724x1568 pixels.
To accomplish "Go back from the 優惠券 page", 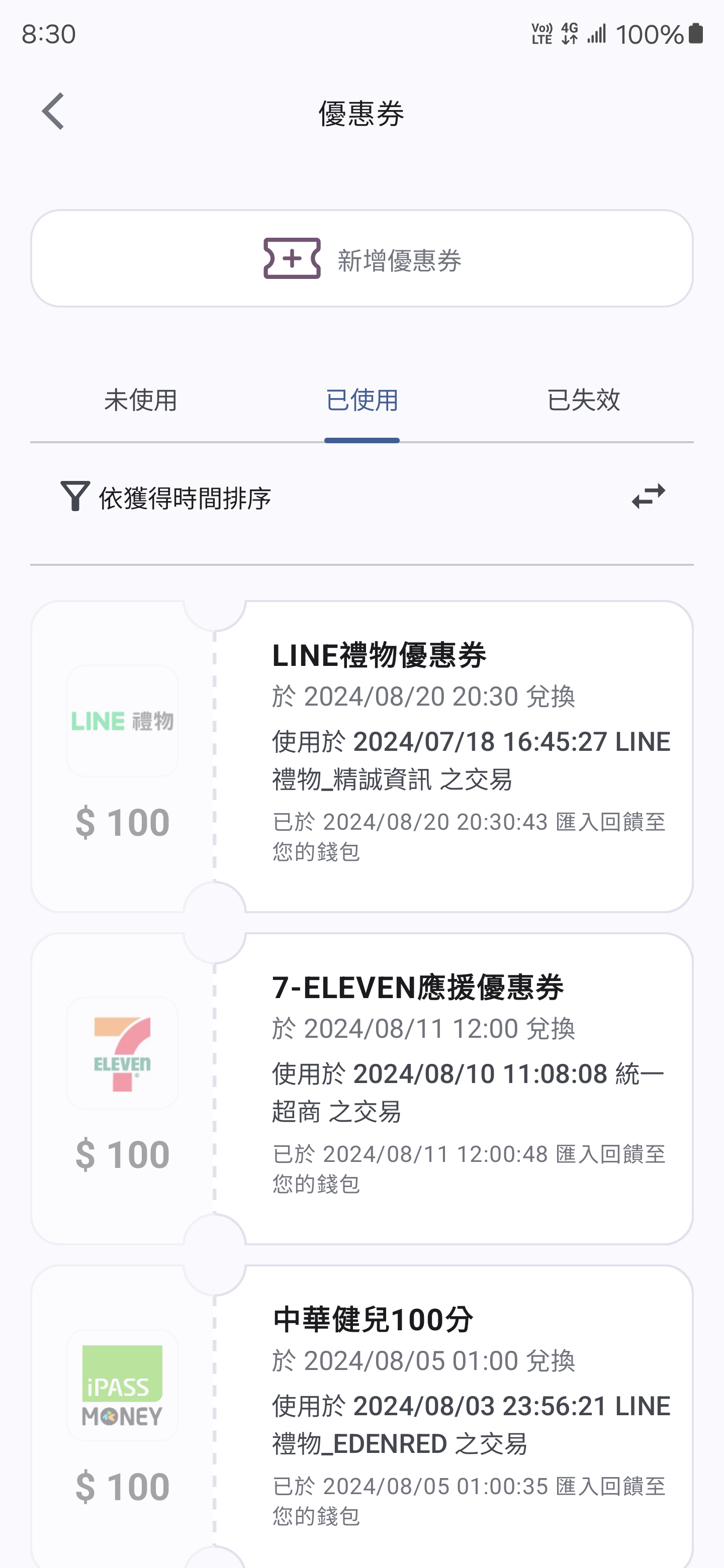I will 54,112.
